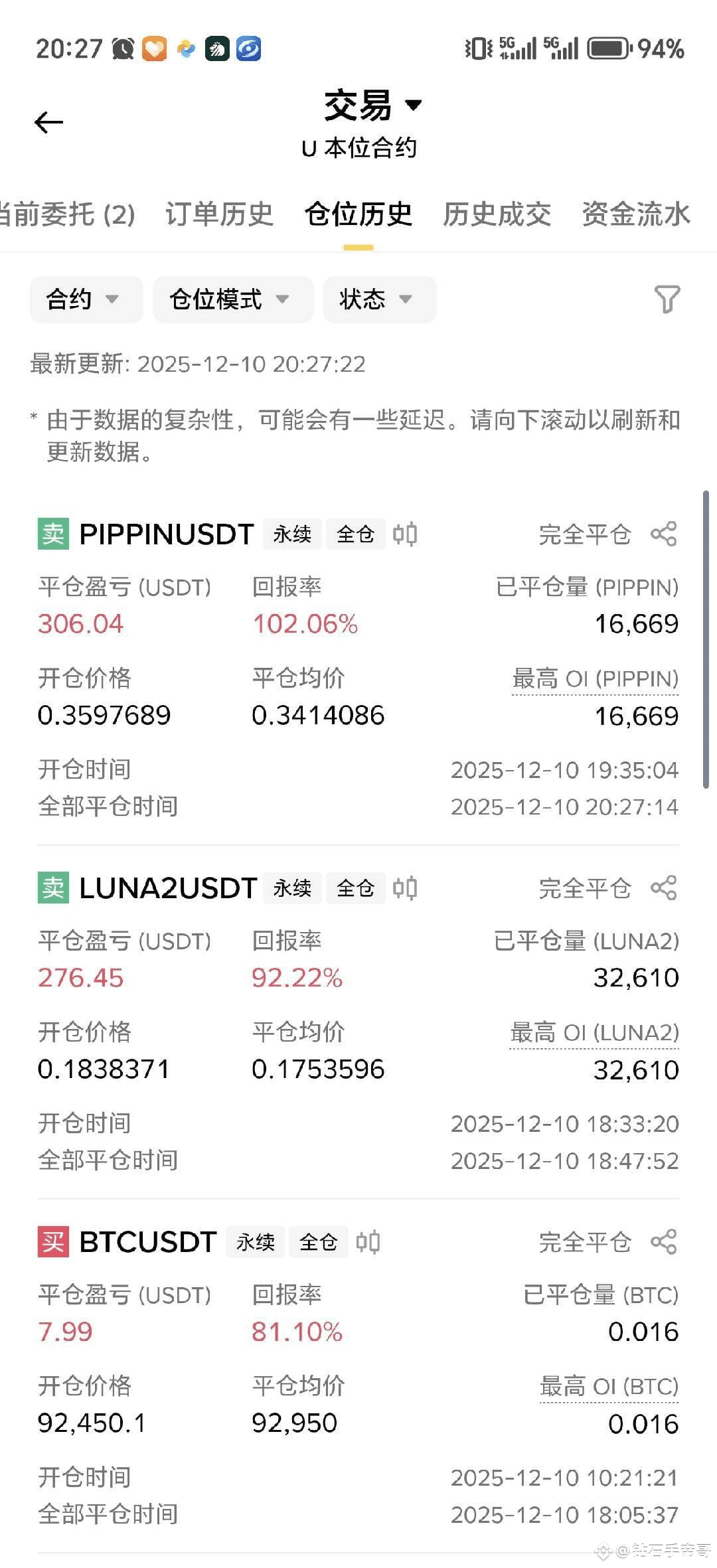The width and height of the screenshot is (717, 1568).
Task: Open the 交易 dropdown in the title
Action: (x=373, y=106)
